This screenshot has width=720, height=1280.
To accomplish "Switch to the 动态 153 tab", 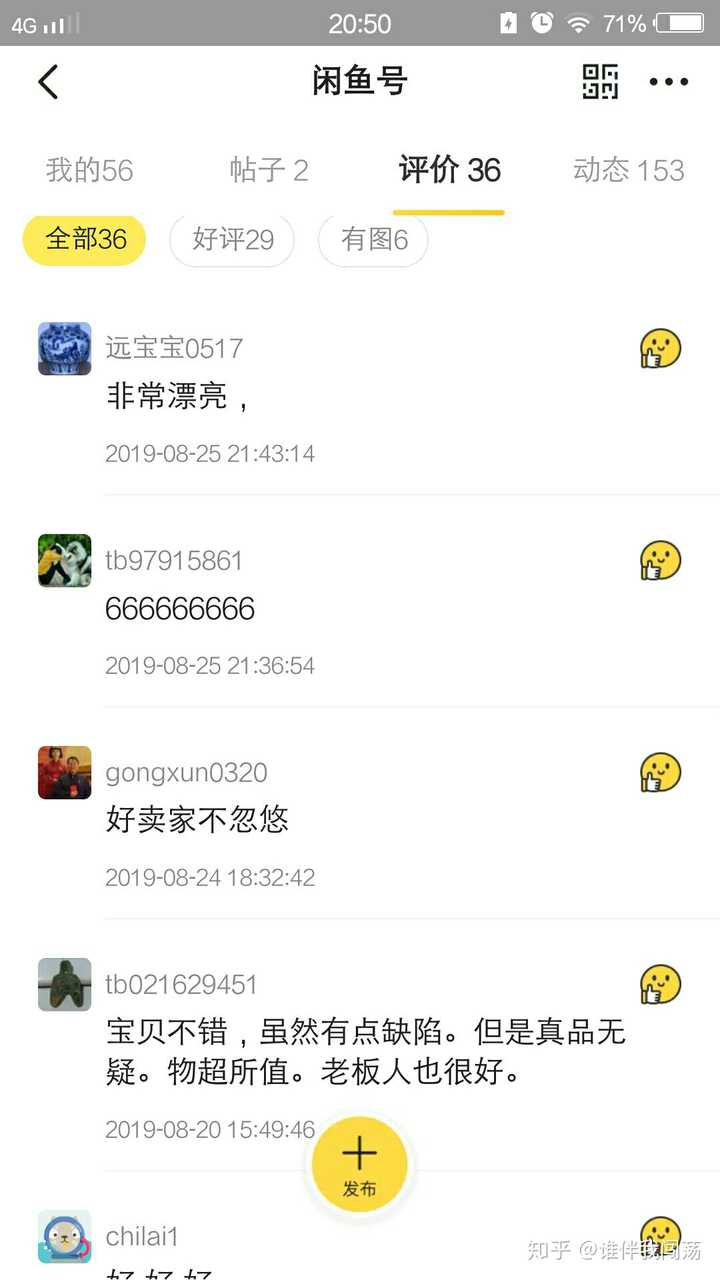I will 628,170.
